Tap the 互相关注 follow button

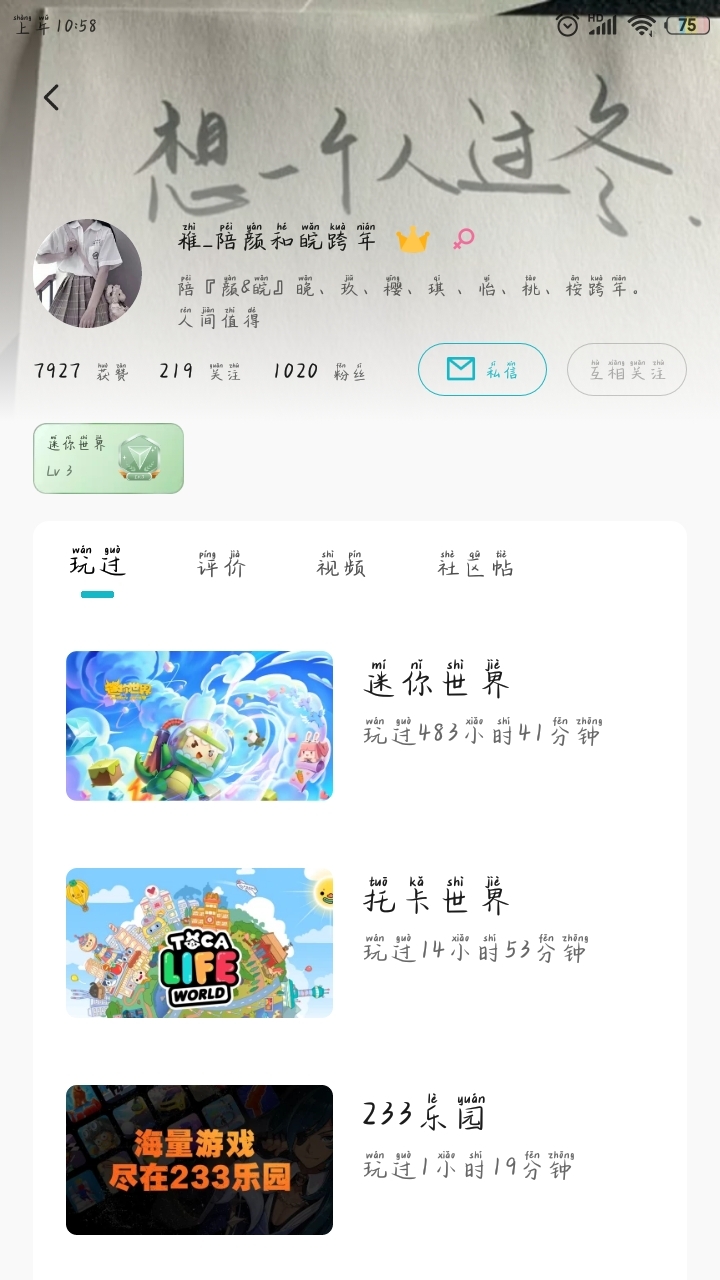627,369
